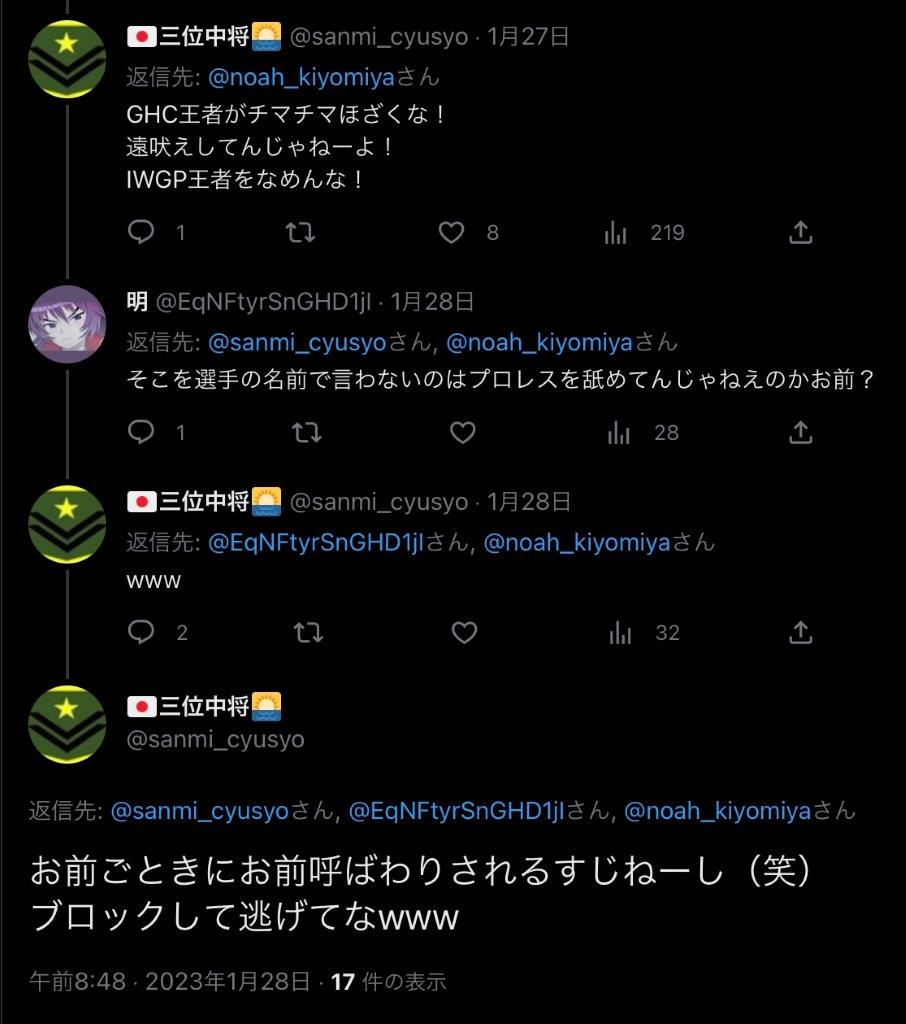Open 明's profile avatar
Image resolution: width=906 pixels, height=1024 pixels.
point(67,324)
